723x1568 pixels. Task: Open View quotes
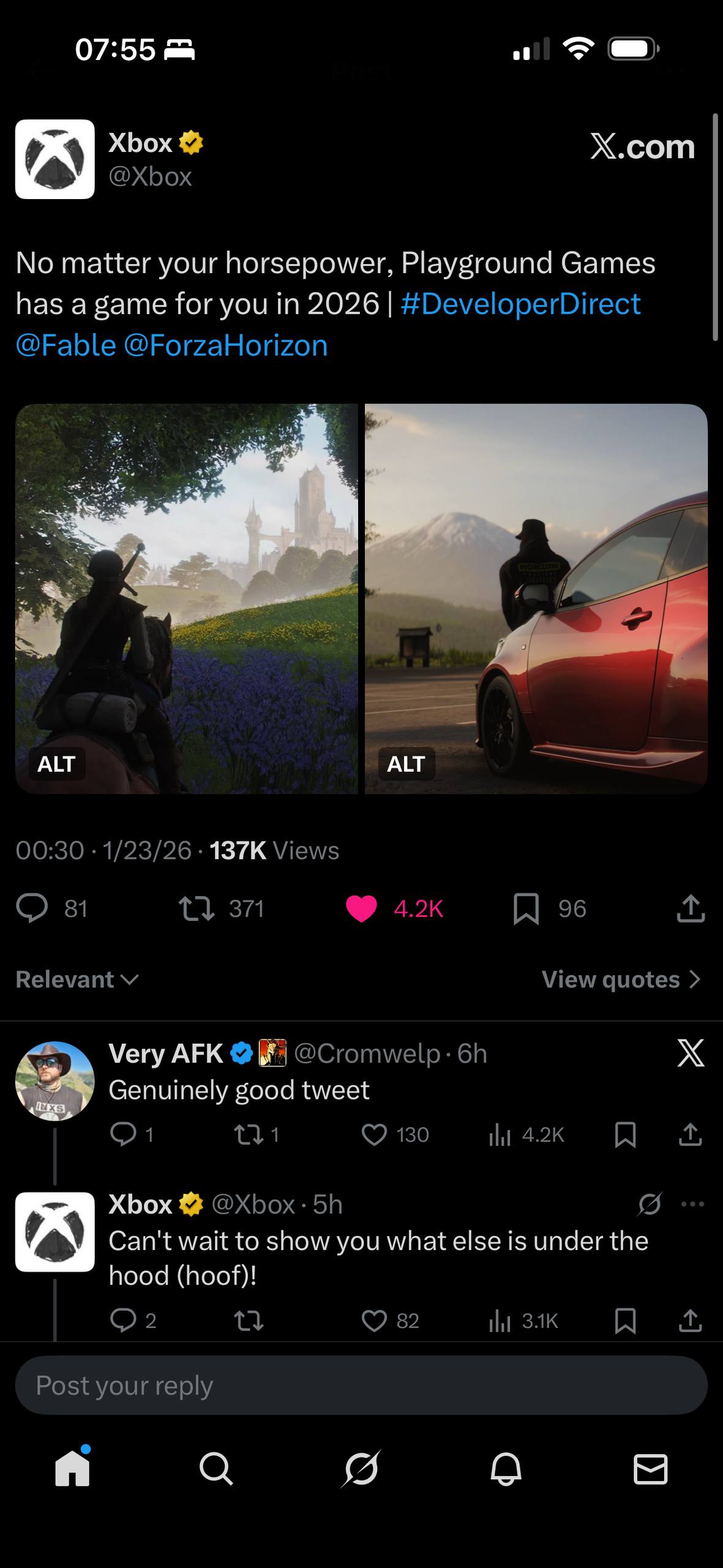tap(620, 979)
